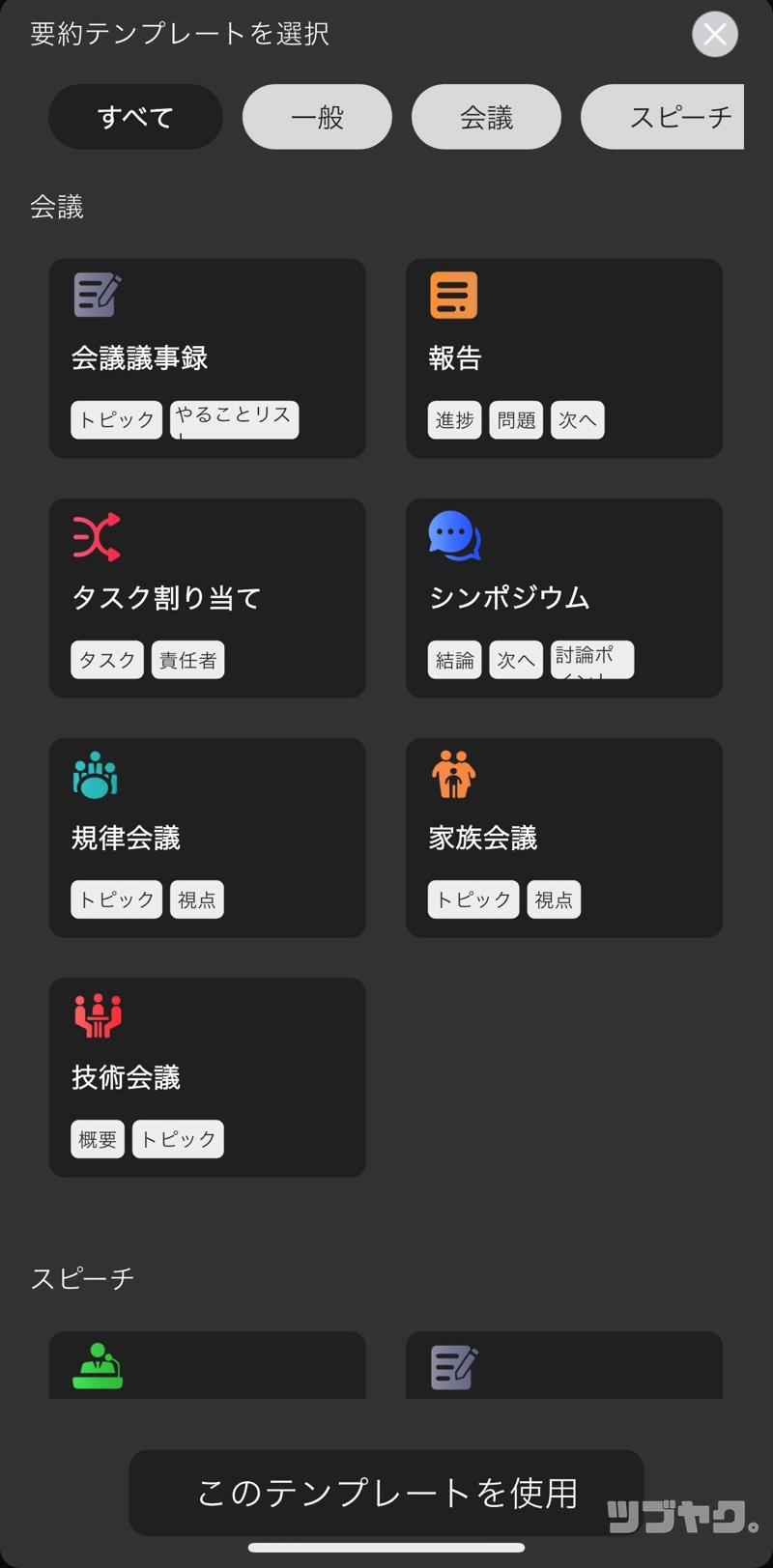Screen dimensions: 773x1568
Task: Select the 家族会議 template card
Action: pyautogui.click(x=563, y=837)
